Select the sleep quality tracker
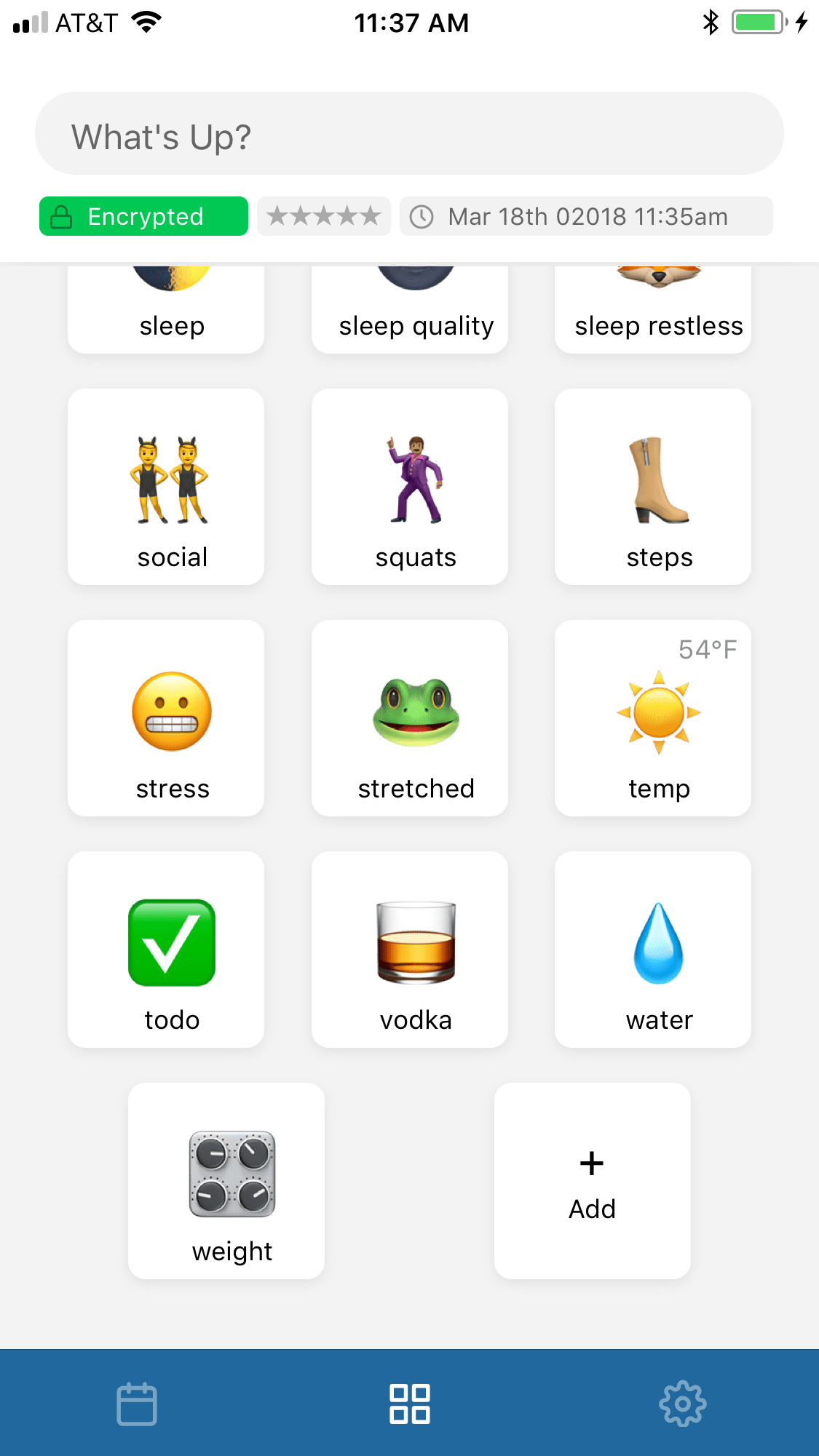This screenshot has height=1456, width=819. point(410,306)
